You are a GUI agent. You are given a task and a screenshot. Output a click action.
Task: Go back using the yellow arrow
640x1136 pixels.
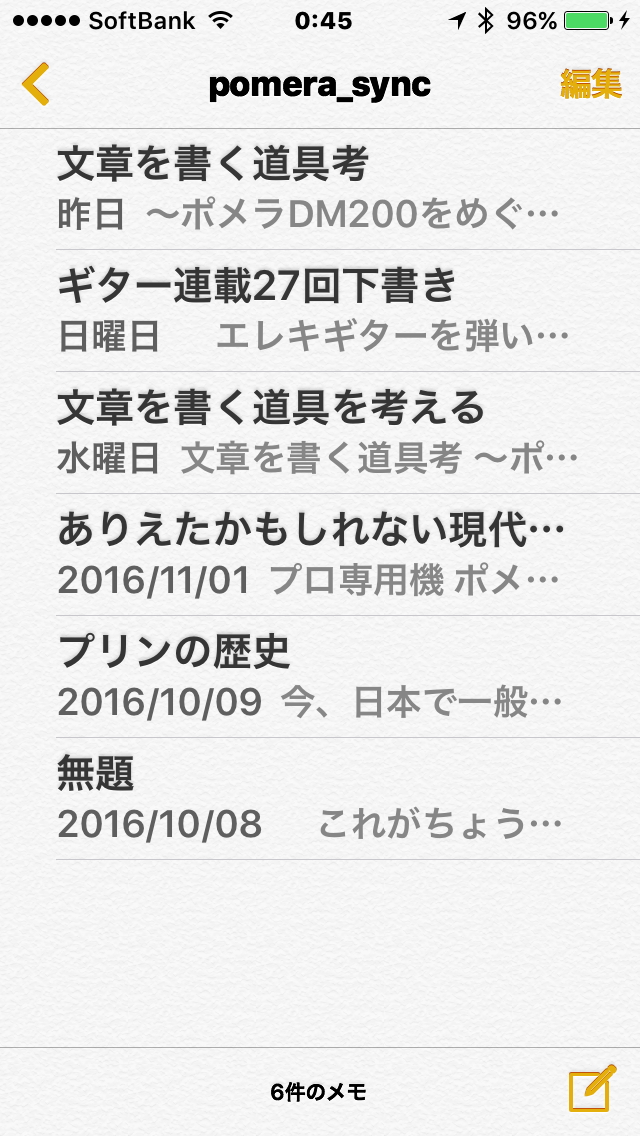(35, 84)
